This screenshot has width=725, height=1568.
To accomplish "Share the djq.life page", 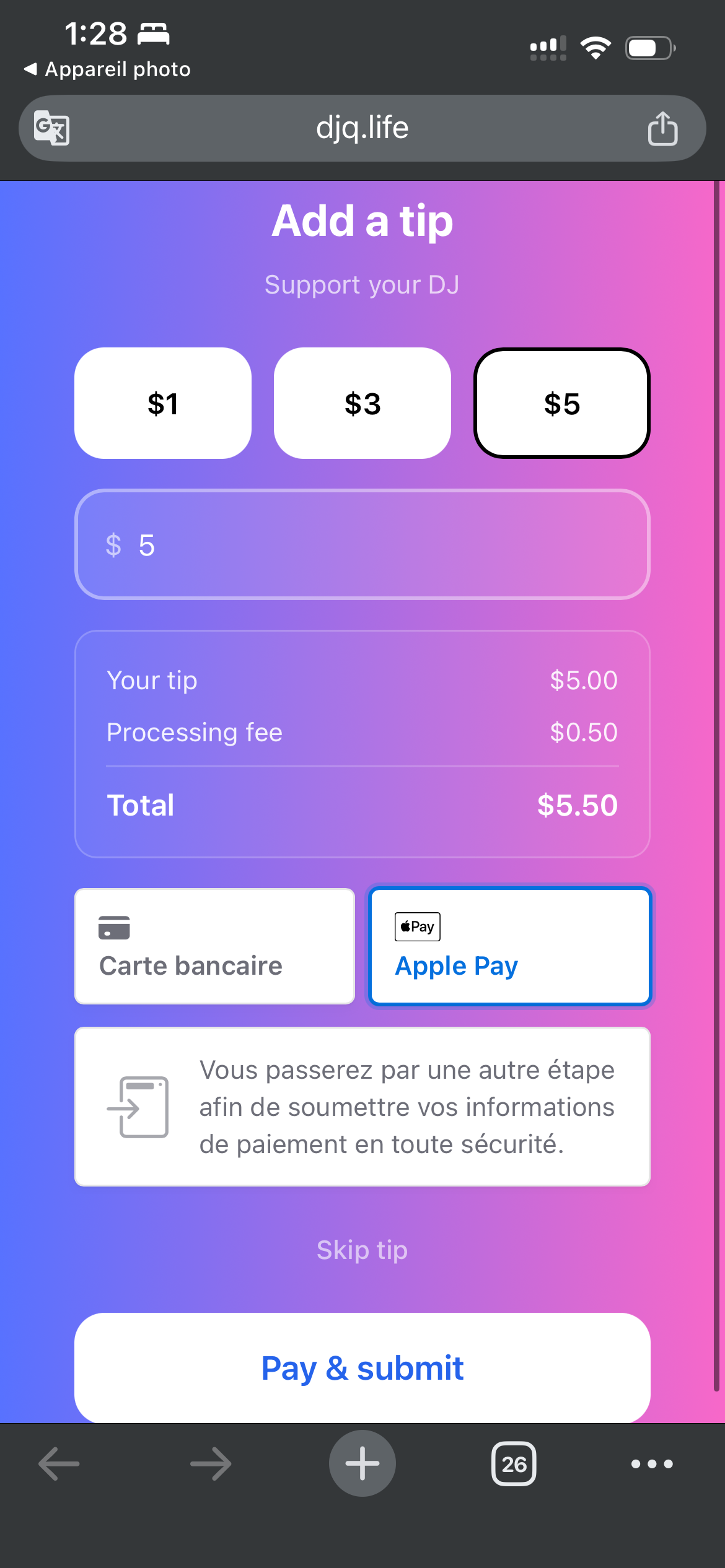I will 662,128.
